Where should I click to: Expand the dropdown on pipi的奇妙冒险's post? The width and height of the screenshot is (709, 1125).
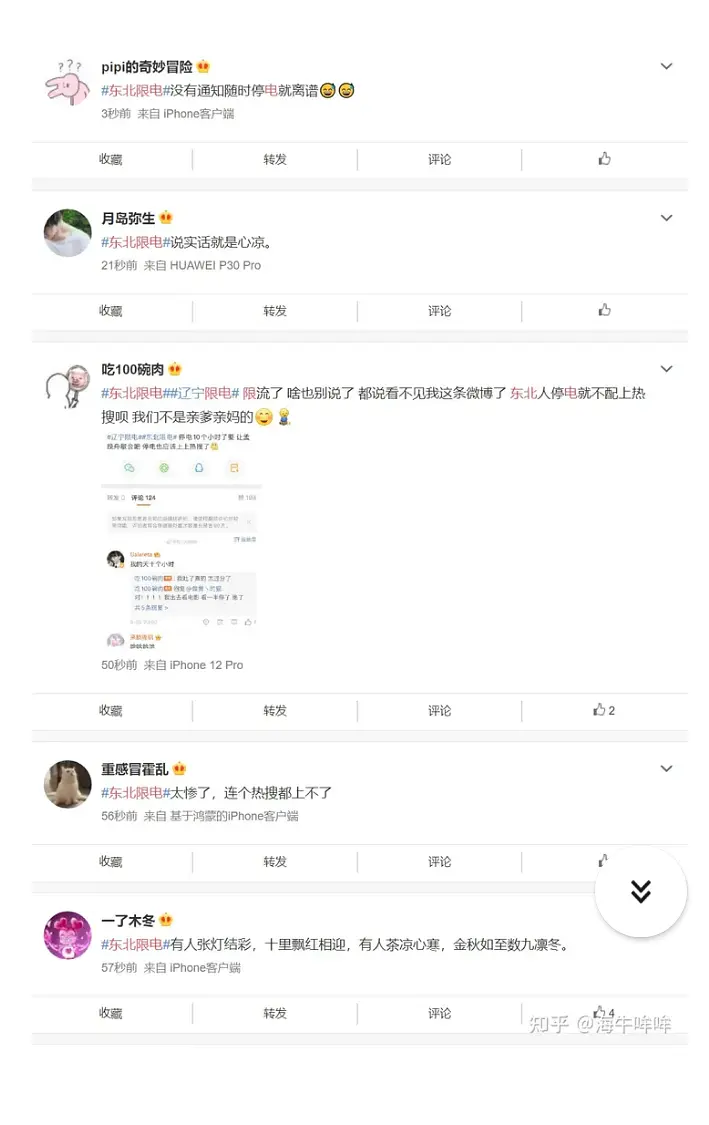coord(666,66)
